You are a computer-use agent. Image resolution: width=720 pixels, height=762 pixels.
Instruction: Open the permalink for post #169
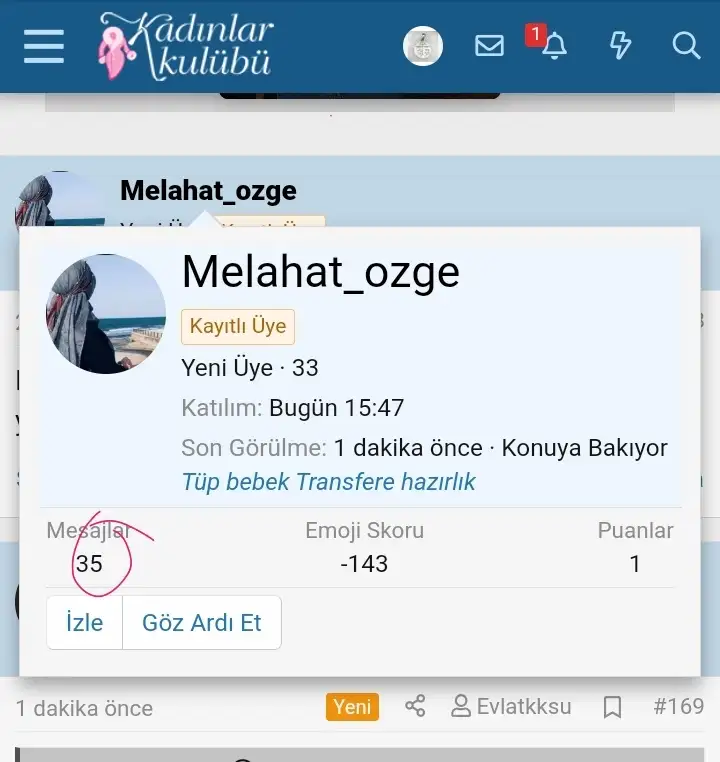[678, 707]
